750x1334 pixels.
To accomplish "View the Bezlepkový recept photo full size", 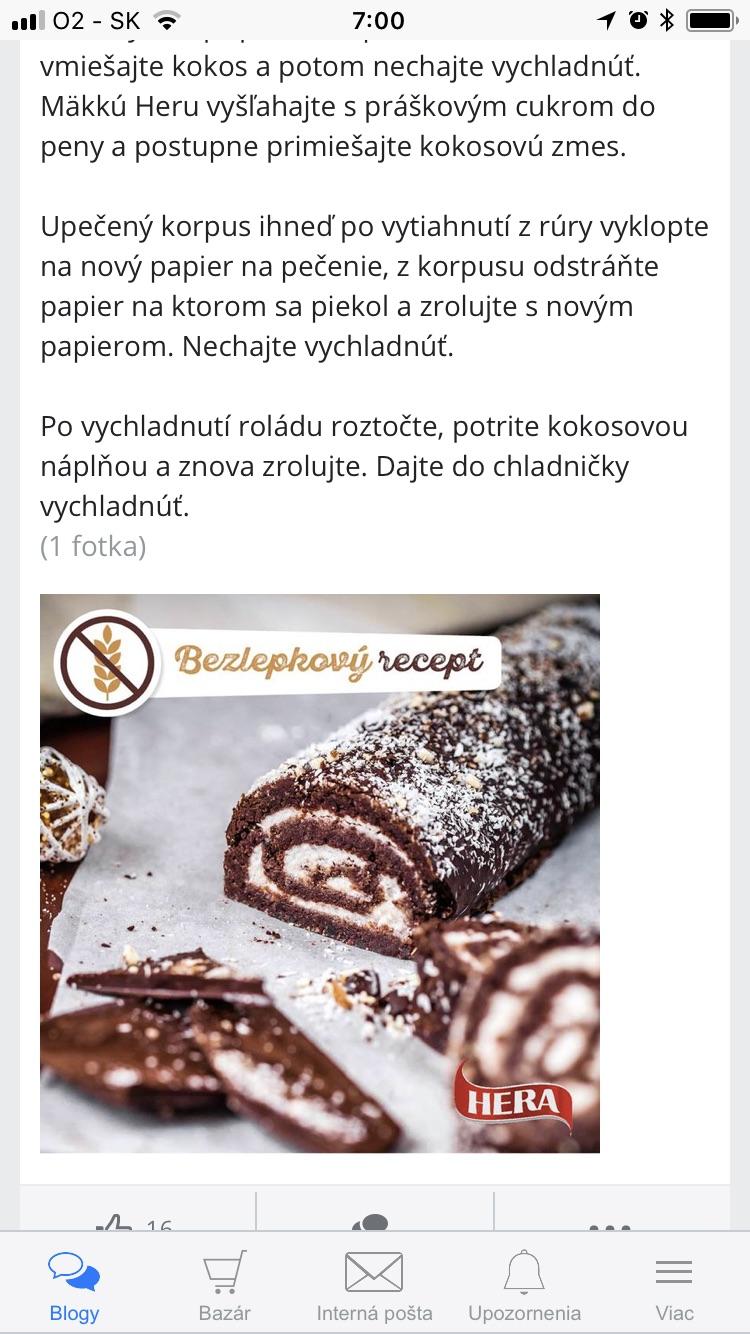I will tap(320, 873).
